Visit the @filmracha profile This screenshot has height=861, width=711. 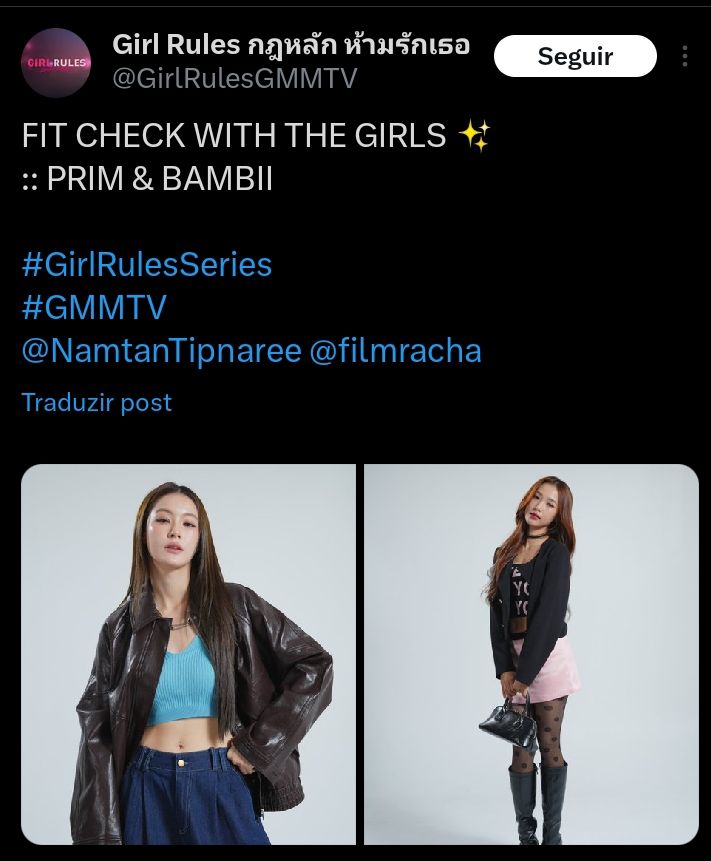396,351
